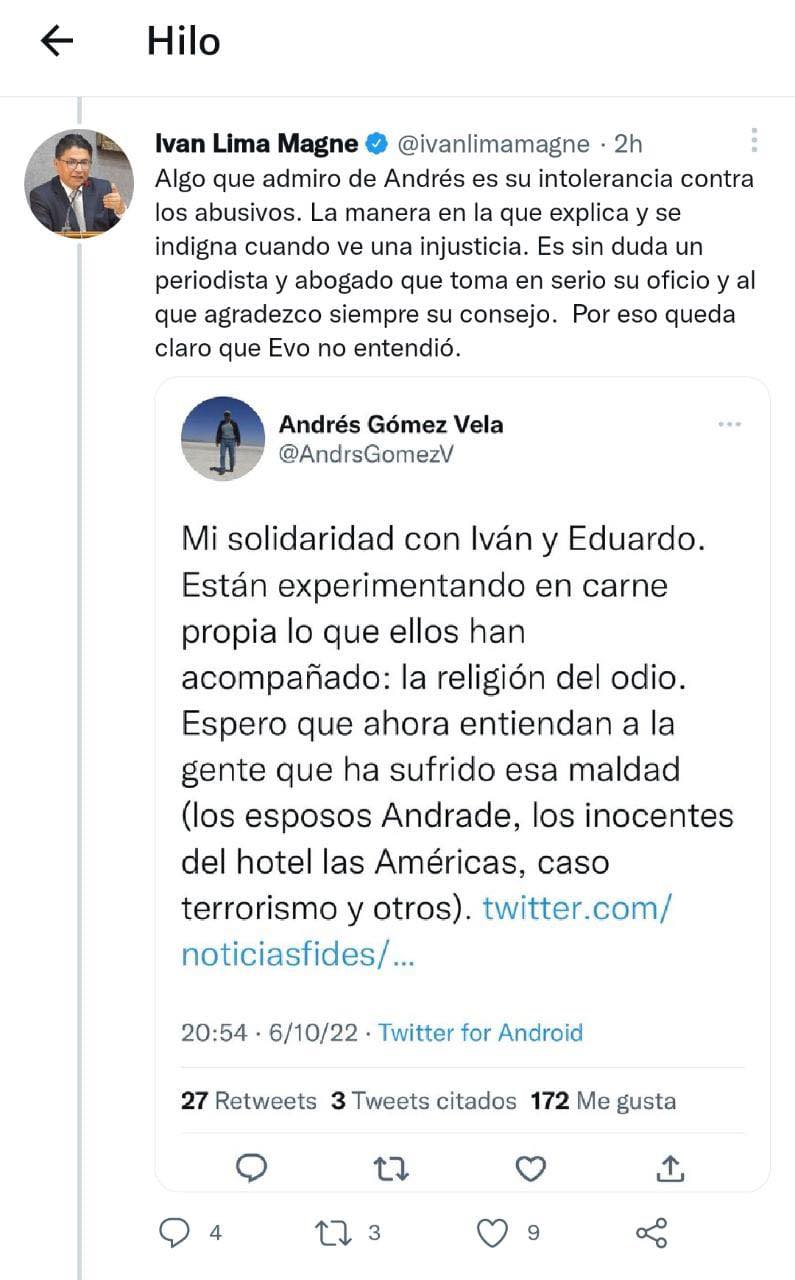Viewport: 795px width, 1280px height.
Task: Reply to Ivan Lima Magne's tweet
Action: coord(174,1233)
